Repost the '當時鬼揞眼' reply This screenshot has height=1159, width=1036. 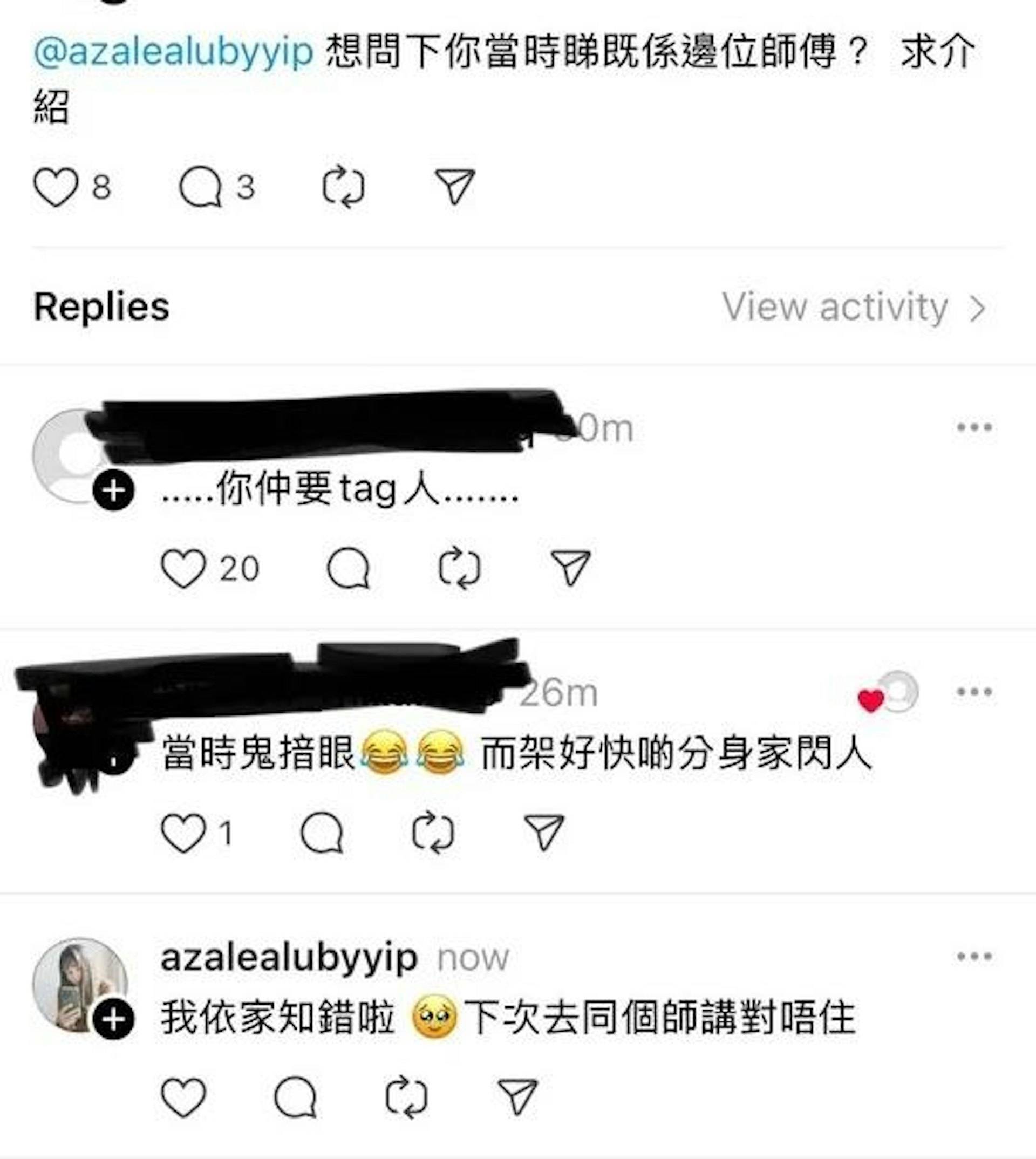(433, 833)
